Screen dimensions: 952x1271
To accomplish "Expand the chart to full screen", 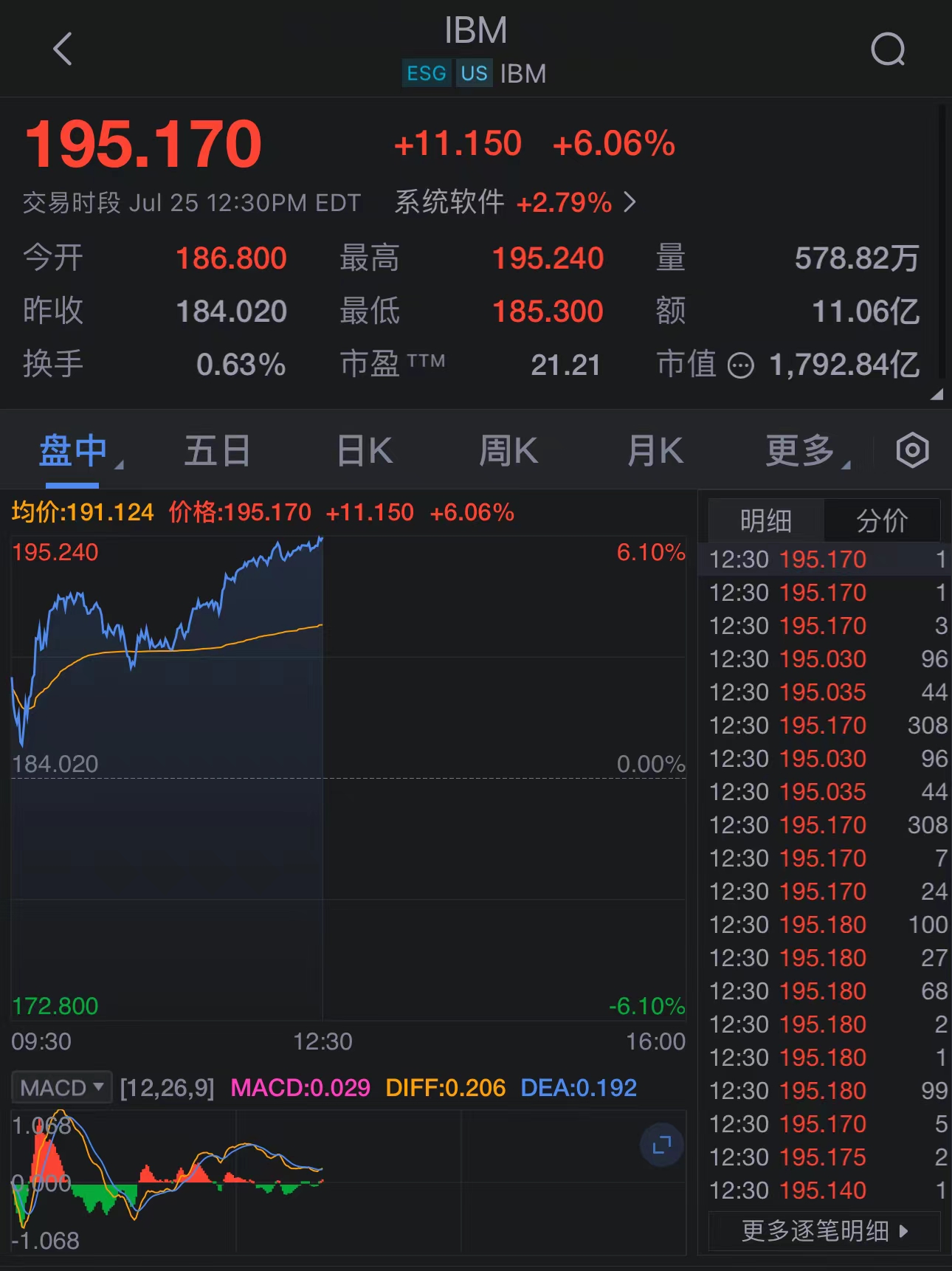I will pos(661,1145).
